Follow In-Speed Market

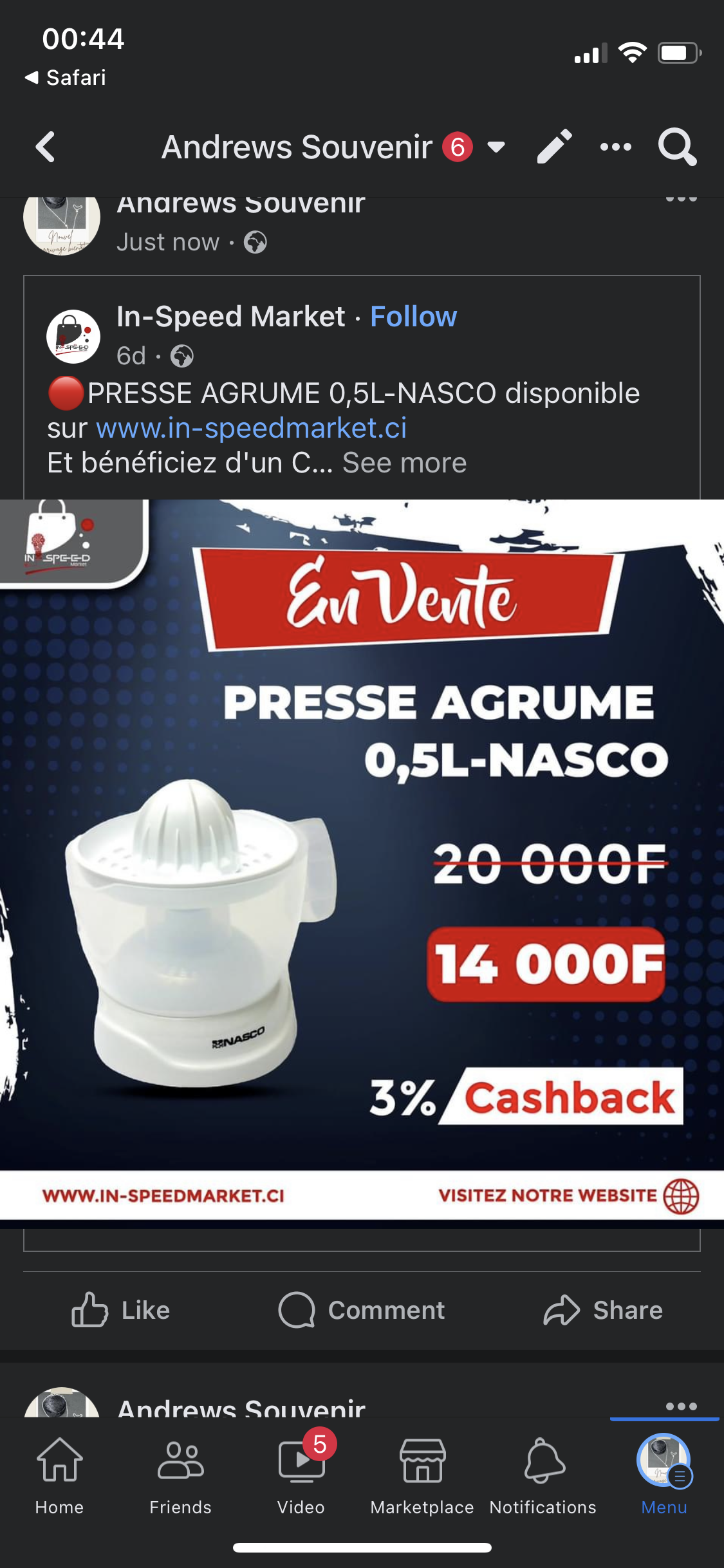pos(413,317)
